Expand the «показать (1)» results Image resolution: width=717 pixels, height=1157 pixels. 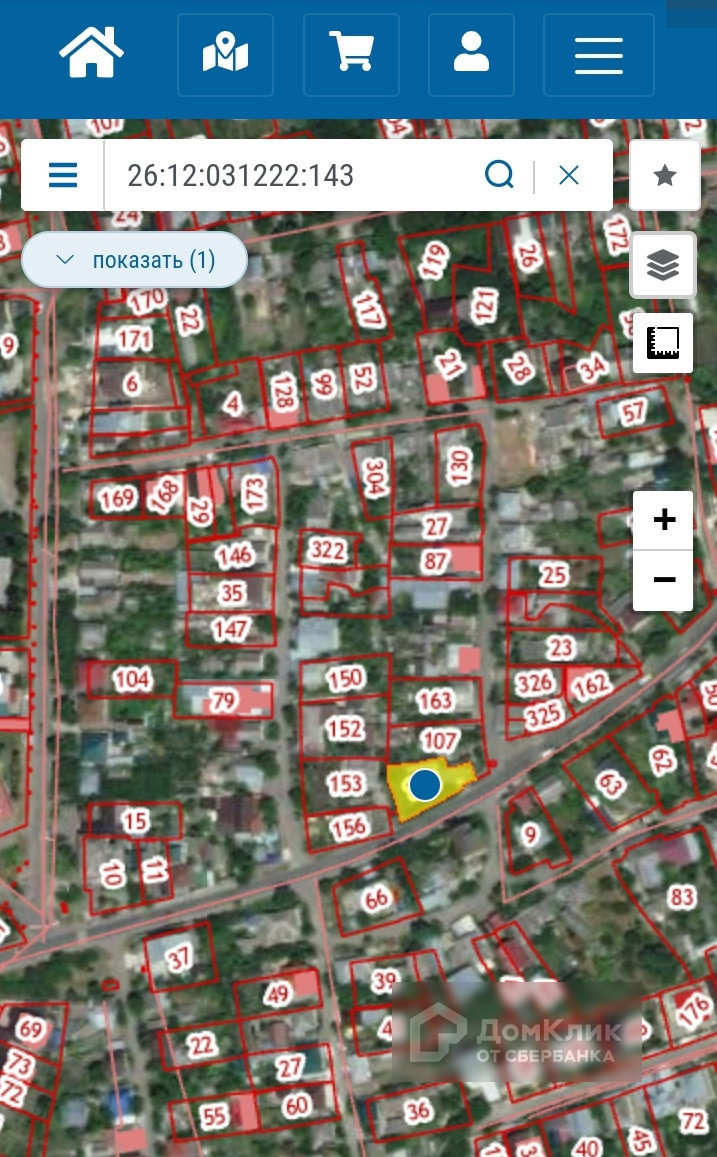pos(134,260)
